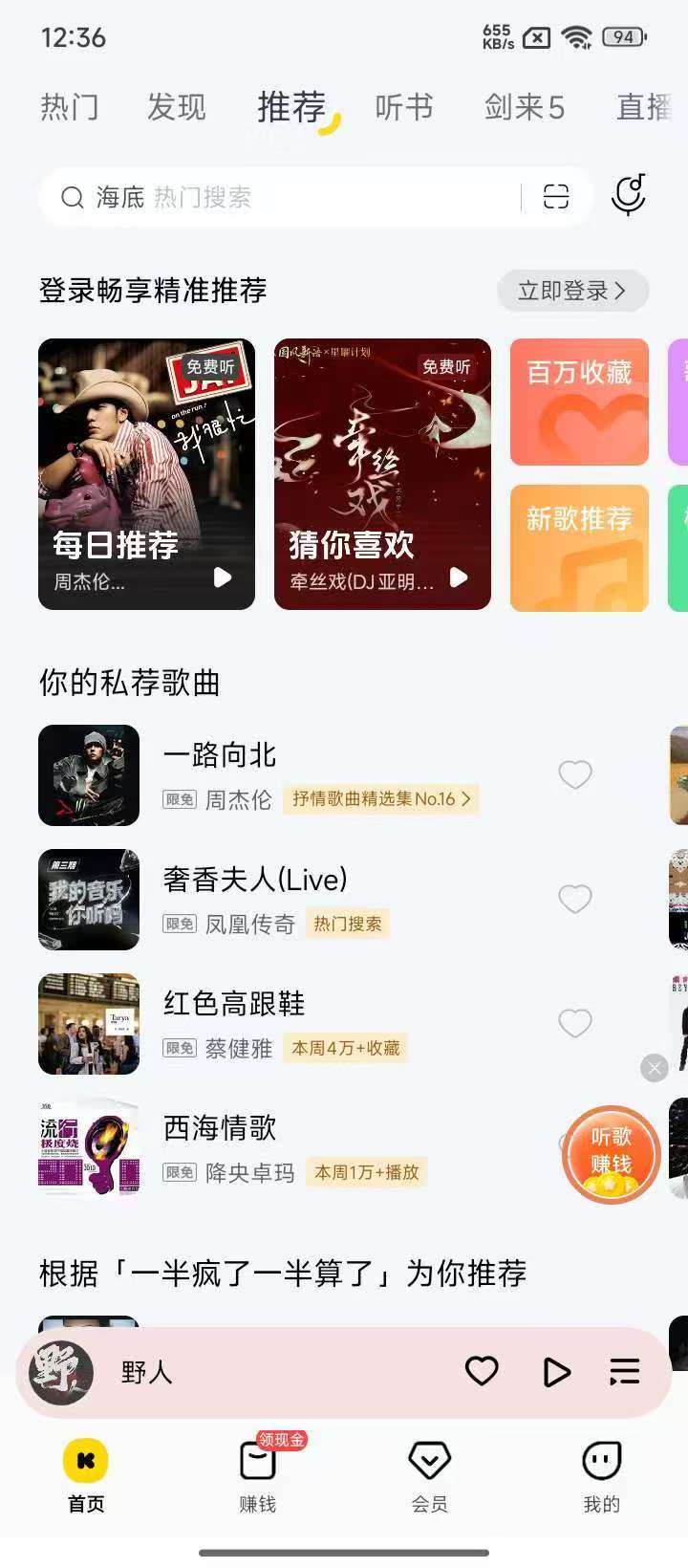Open the 百万收藏 tile
This screenshot has height=1568, width=688.
(579, 403)
